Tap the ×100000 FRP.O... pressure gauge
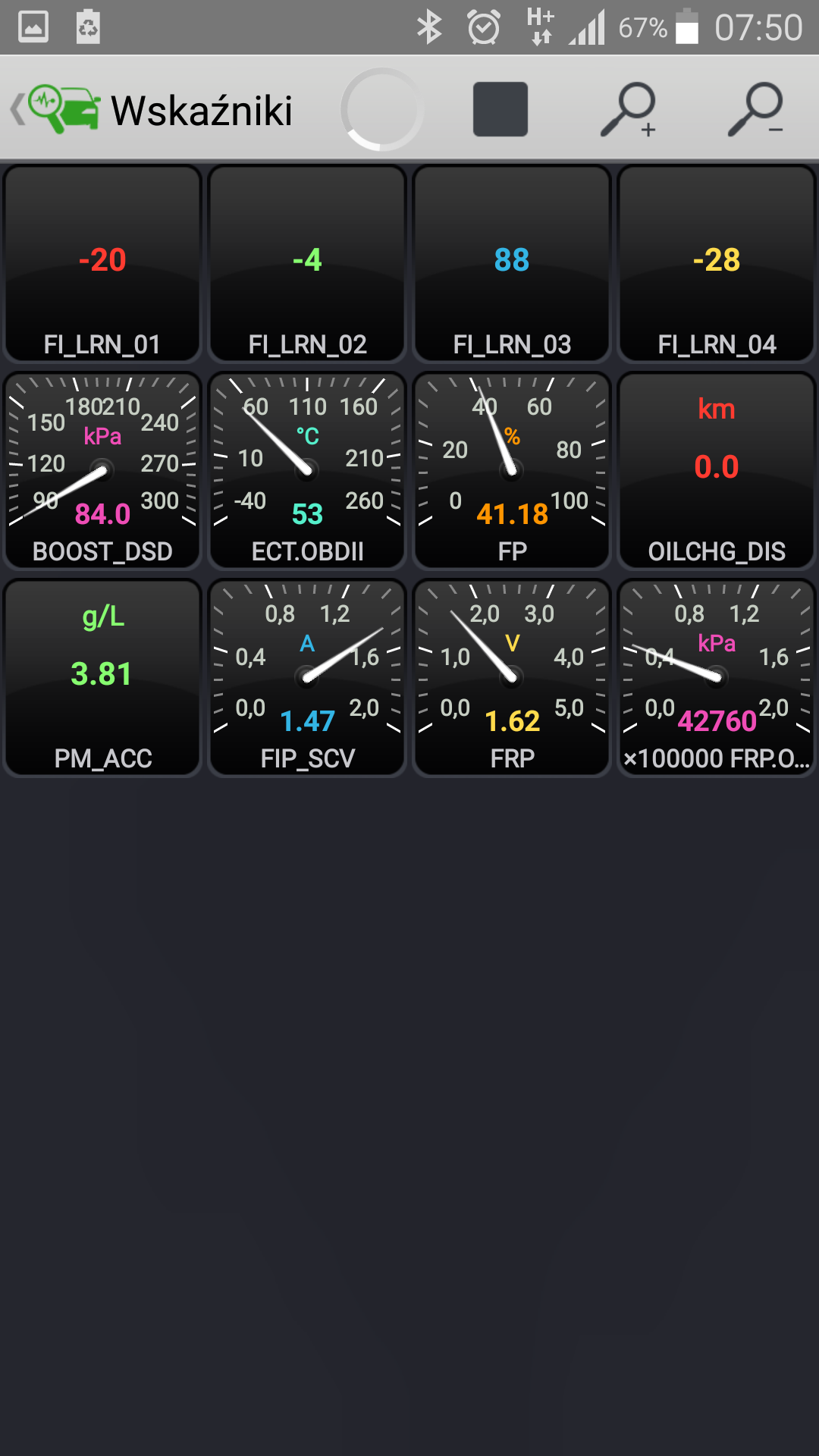 pyautogui.click(x=717, y=677)
